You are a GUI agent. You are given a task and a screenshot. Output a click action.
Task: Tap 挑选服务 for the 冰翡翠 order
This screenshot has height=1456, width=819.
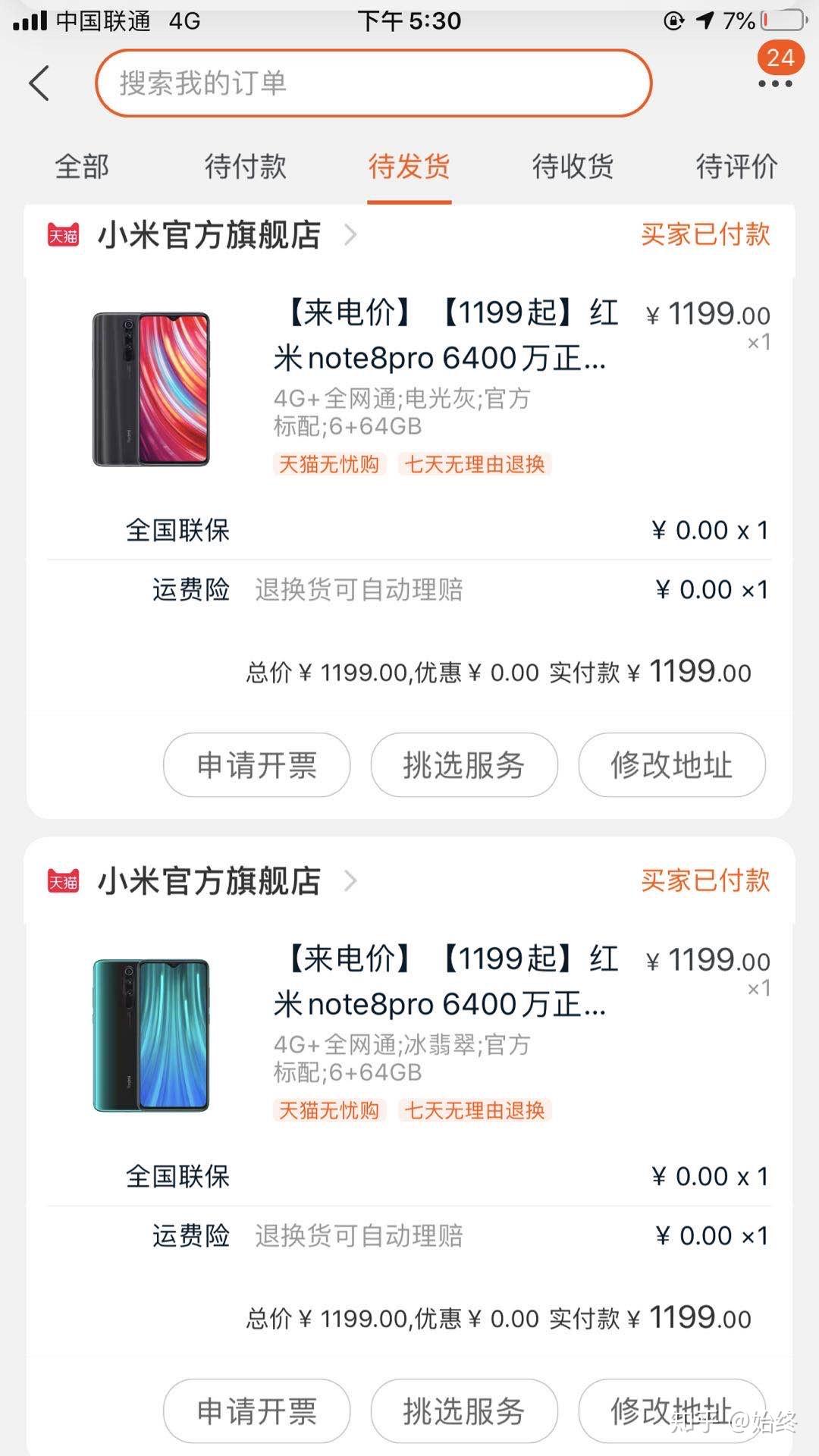(464, 1410)
